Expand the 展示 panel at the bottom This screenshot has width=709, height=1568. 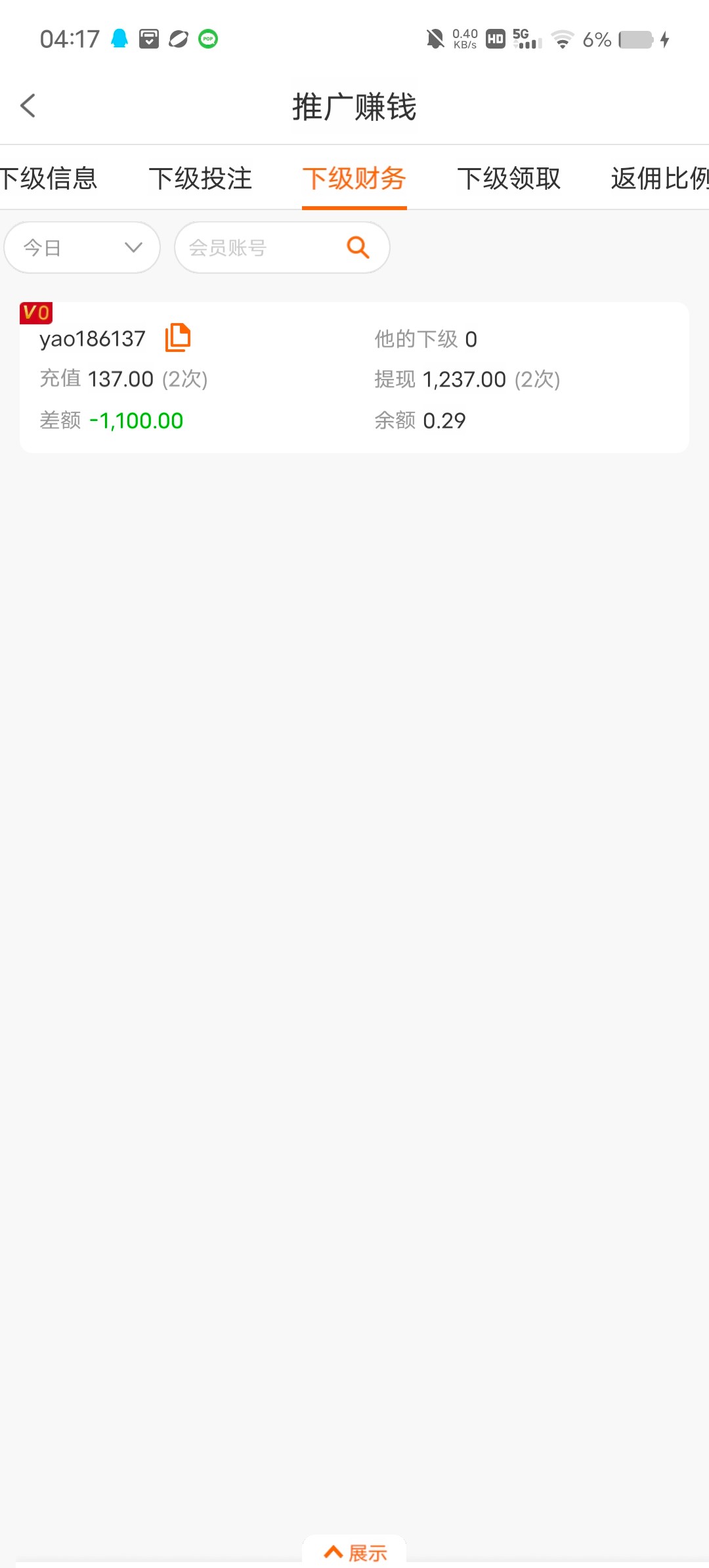(x=354, y=1552)
